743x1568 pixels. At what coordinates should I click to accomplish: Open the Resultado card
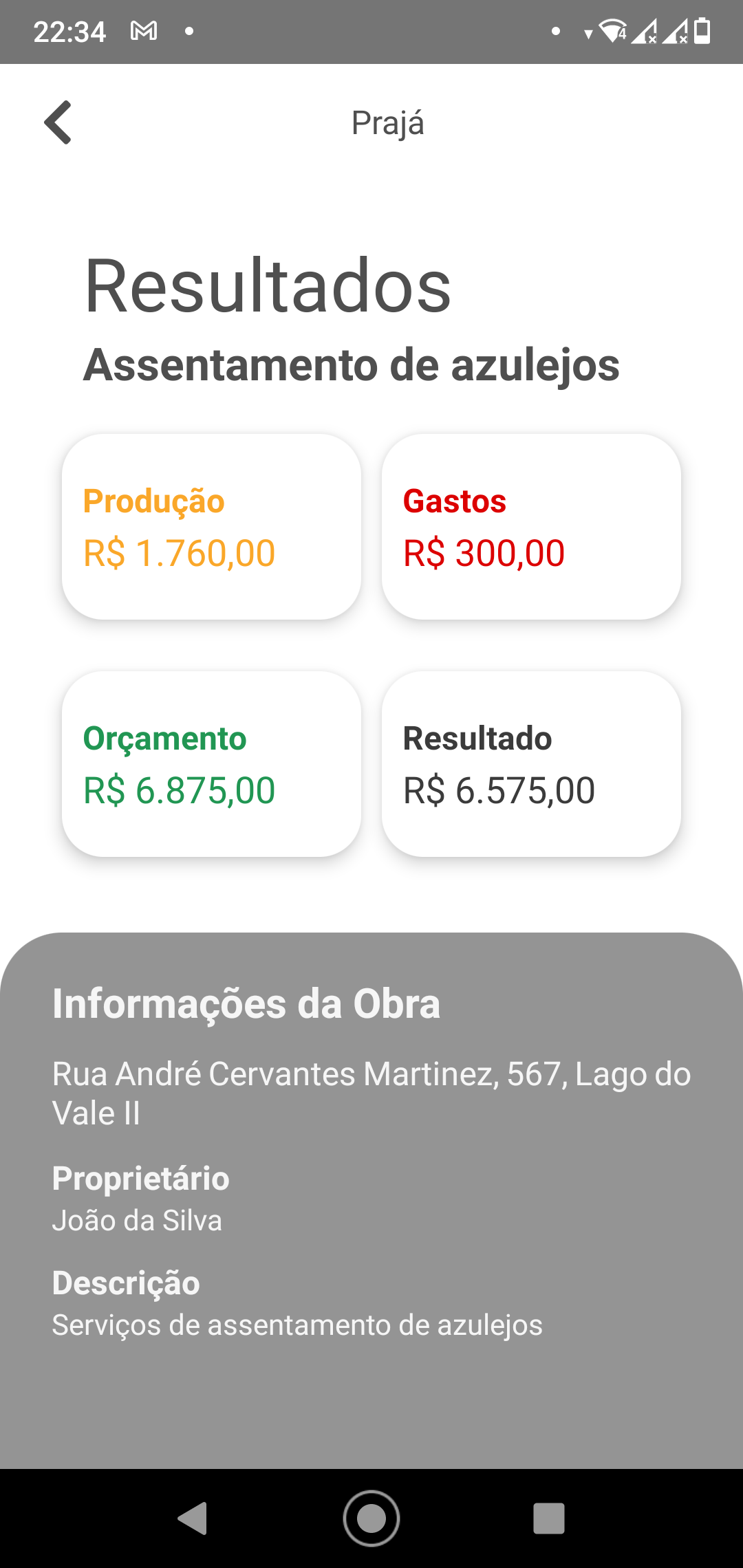(x=531, y=764)
